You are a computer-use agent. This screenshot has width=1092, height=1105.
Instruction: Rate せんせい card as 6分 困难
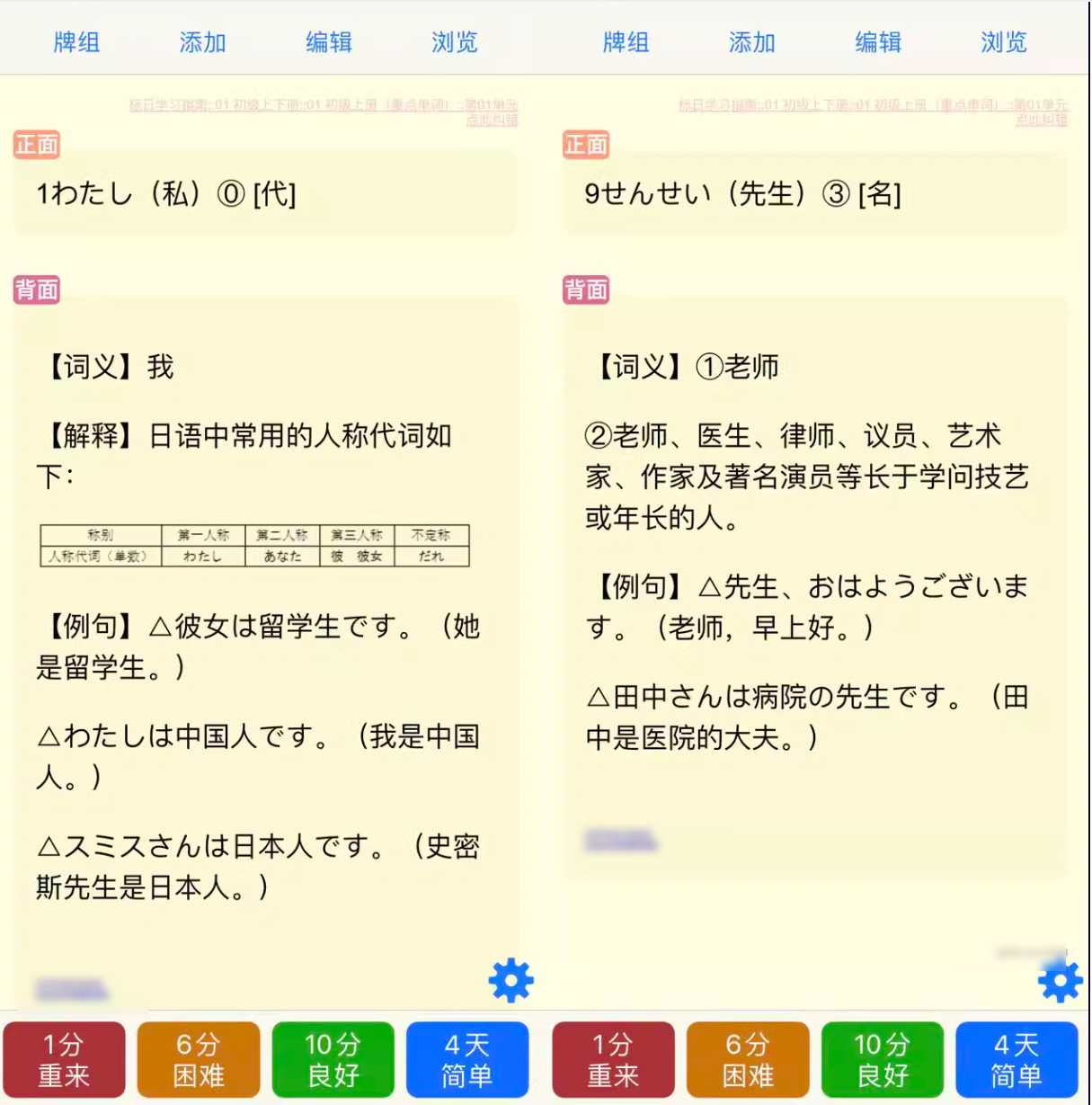point(748,1059)
